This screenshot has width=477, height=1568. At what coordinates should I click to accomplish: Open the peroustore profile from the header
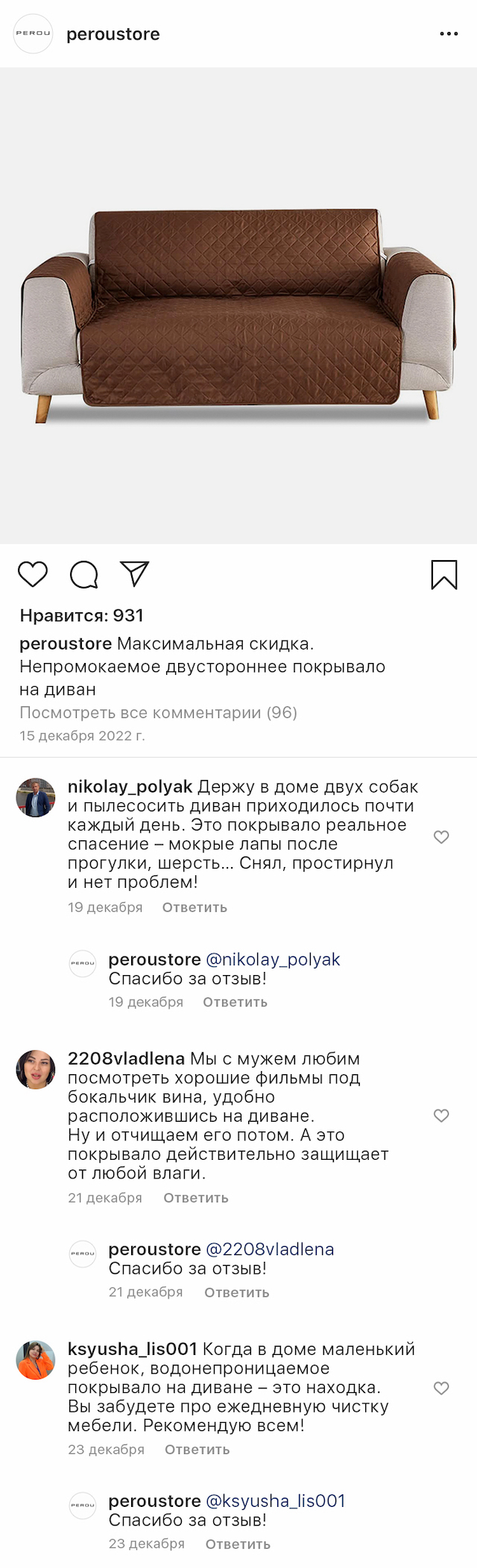coord(113,34)
